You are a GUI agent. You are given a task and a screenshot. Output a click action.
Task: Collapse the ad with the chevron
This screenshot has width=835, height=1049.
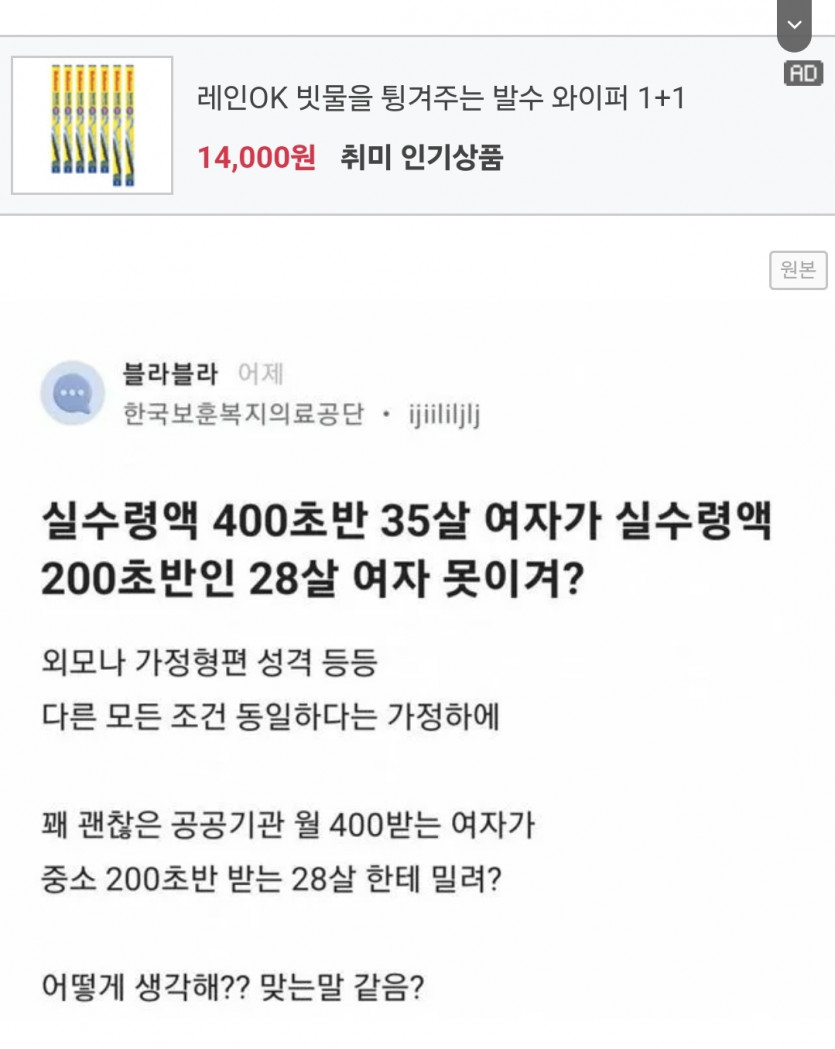pos(795,24)
